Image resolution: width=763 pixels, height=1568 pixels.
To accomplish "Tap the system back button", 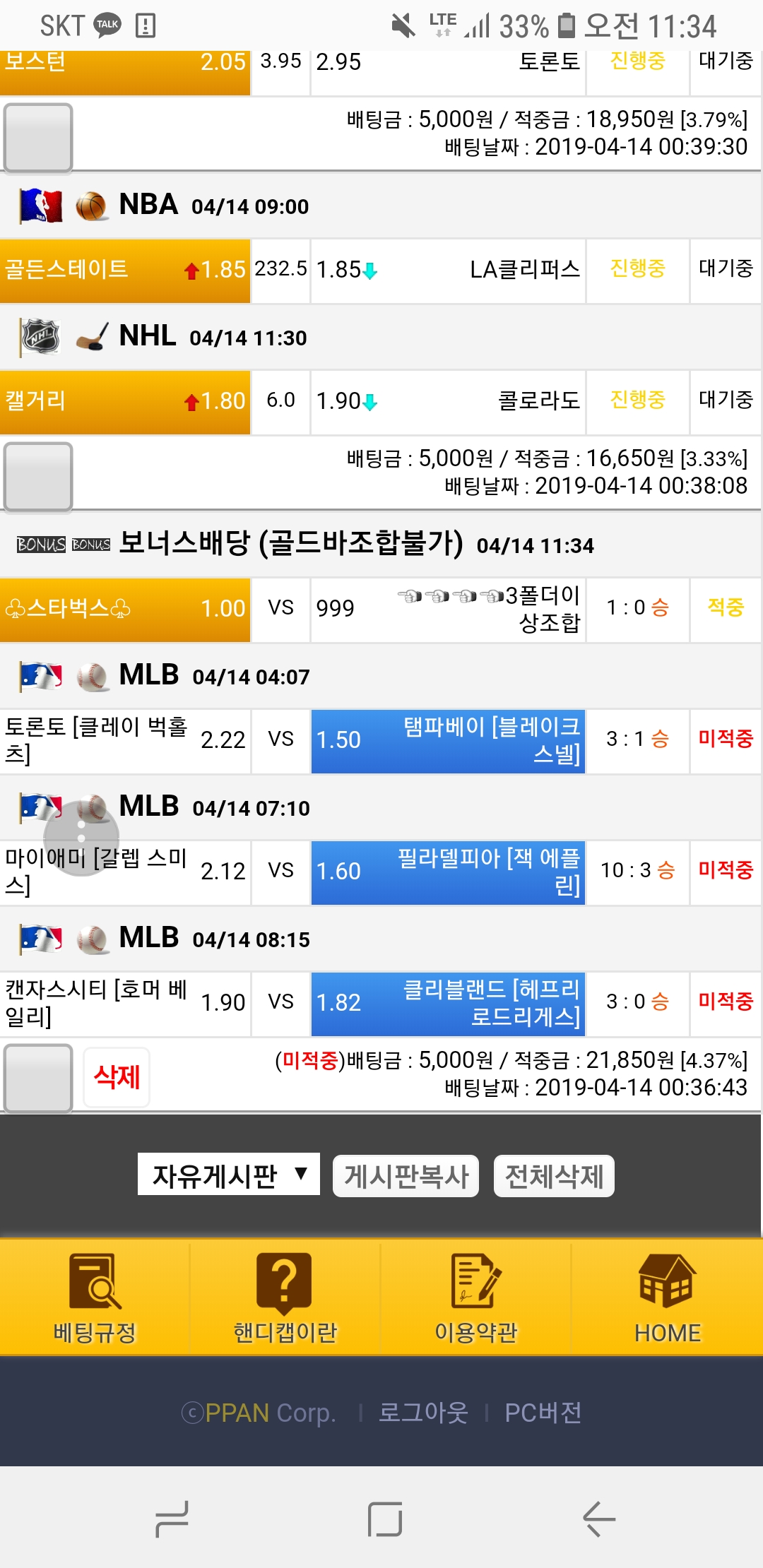I will click(x=599, y=1519).
